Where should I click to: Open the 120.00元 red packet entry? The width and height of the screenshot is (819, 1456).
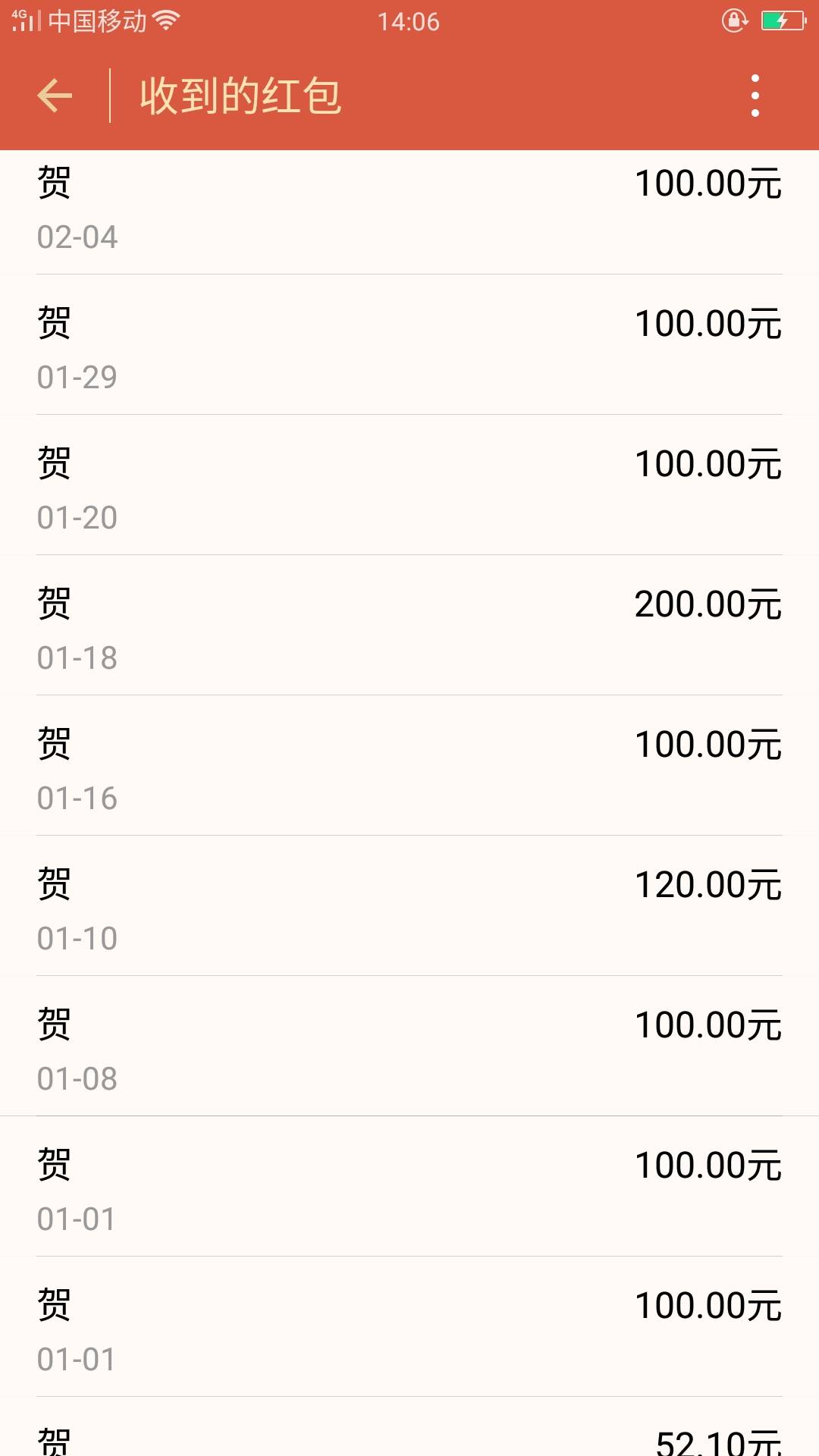(x=409, y=906)
